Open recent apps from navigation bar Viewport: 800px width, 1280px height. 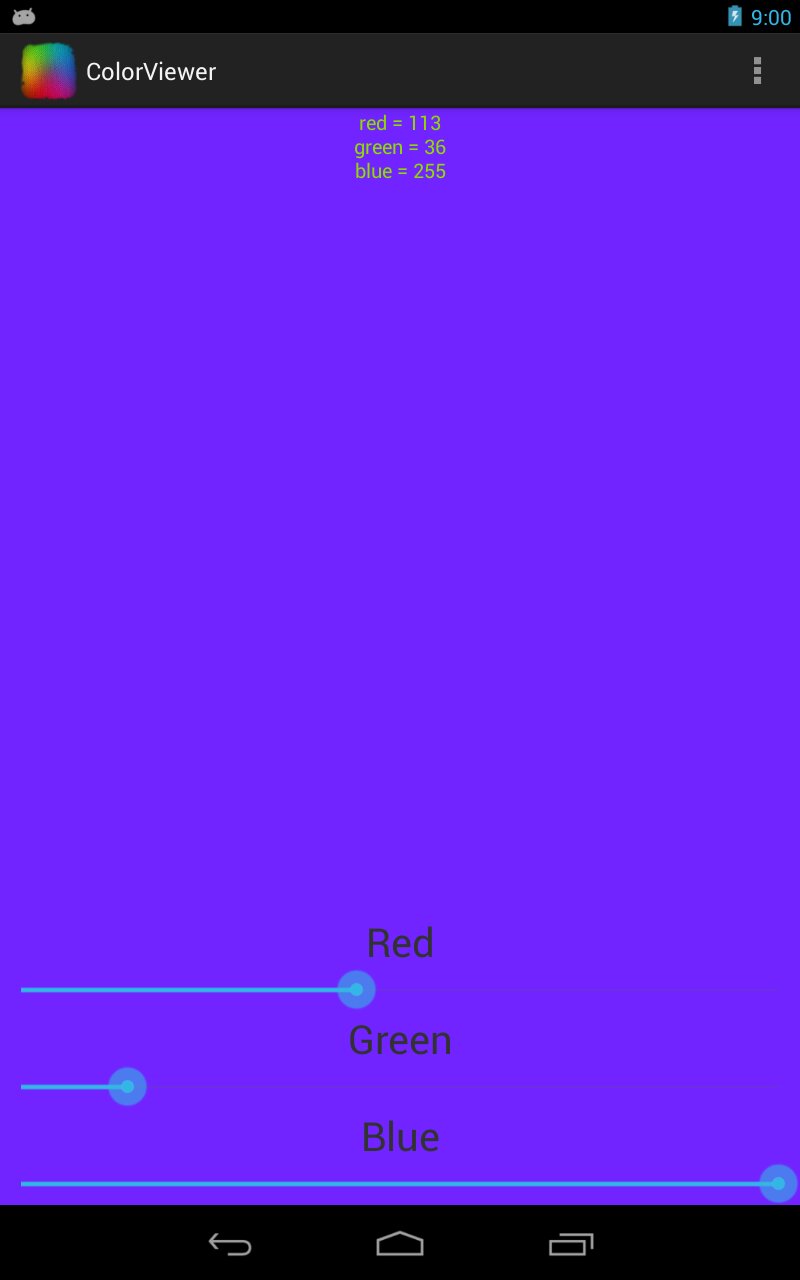pos(571,1243)
